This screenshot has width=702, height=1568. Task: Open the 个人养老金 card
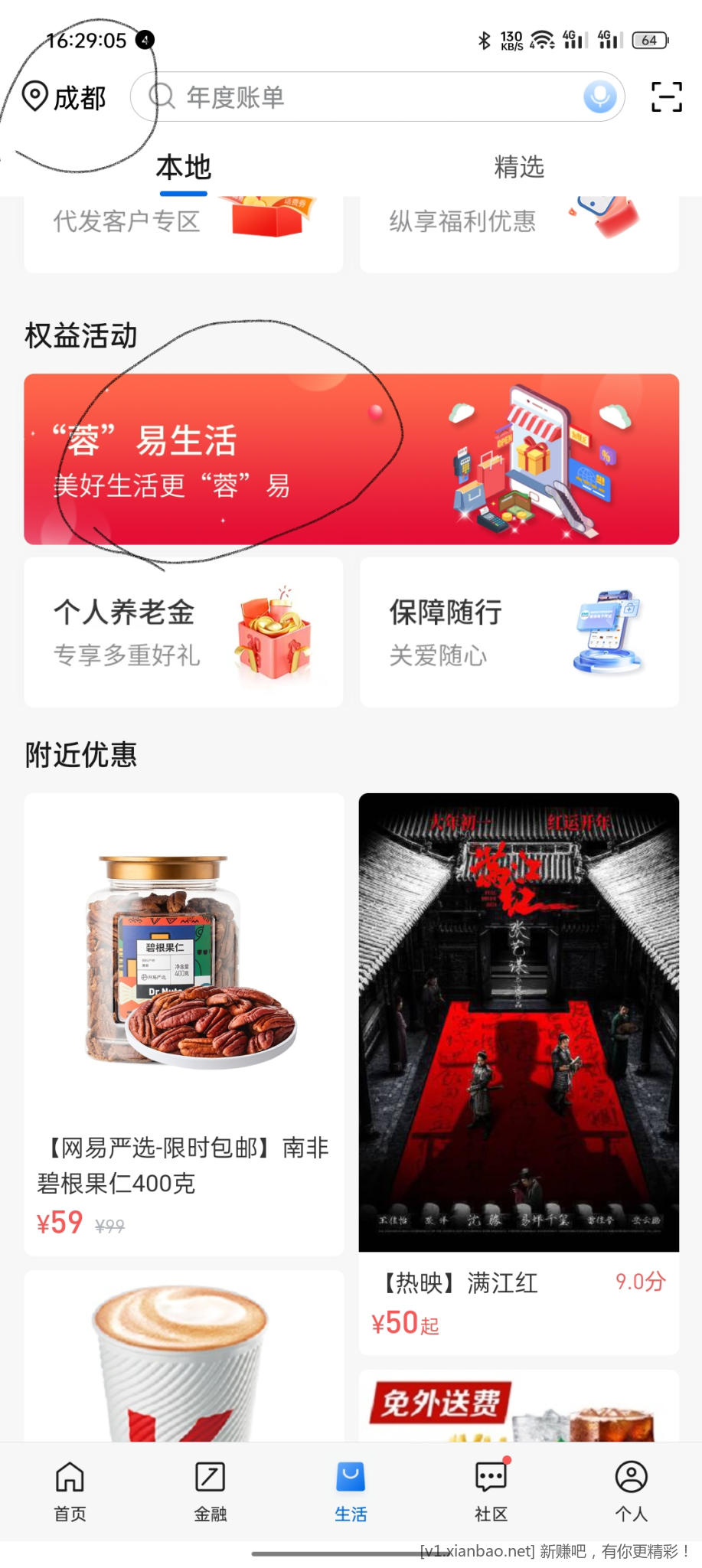[183, 632]
